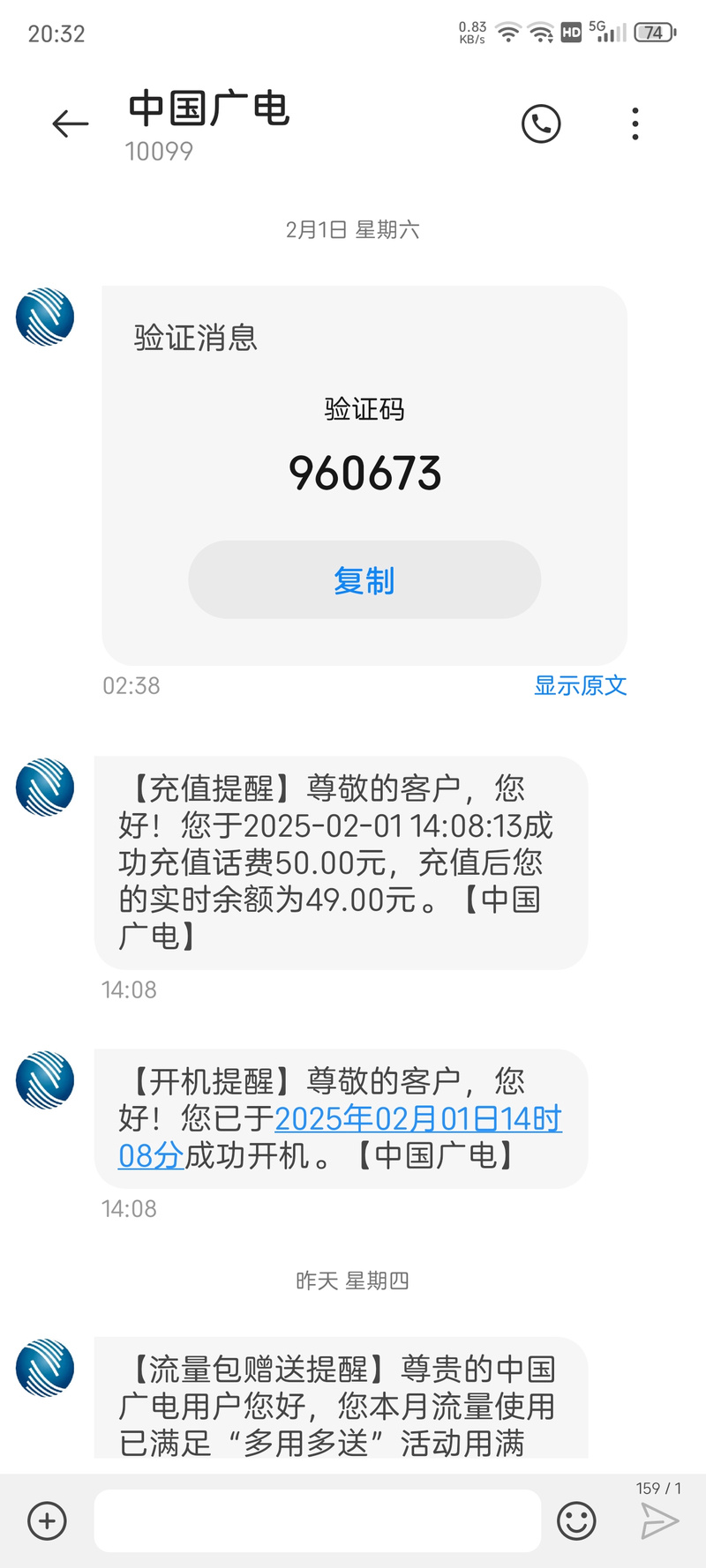Screen dimensions: 706x1568
Task: Tap 复制 to copy verification code 960673
Action: click(364, 579)
